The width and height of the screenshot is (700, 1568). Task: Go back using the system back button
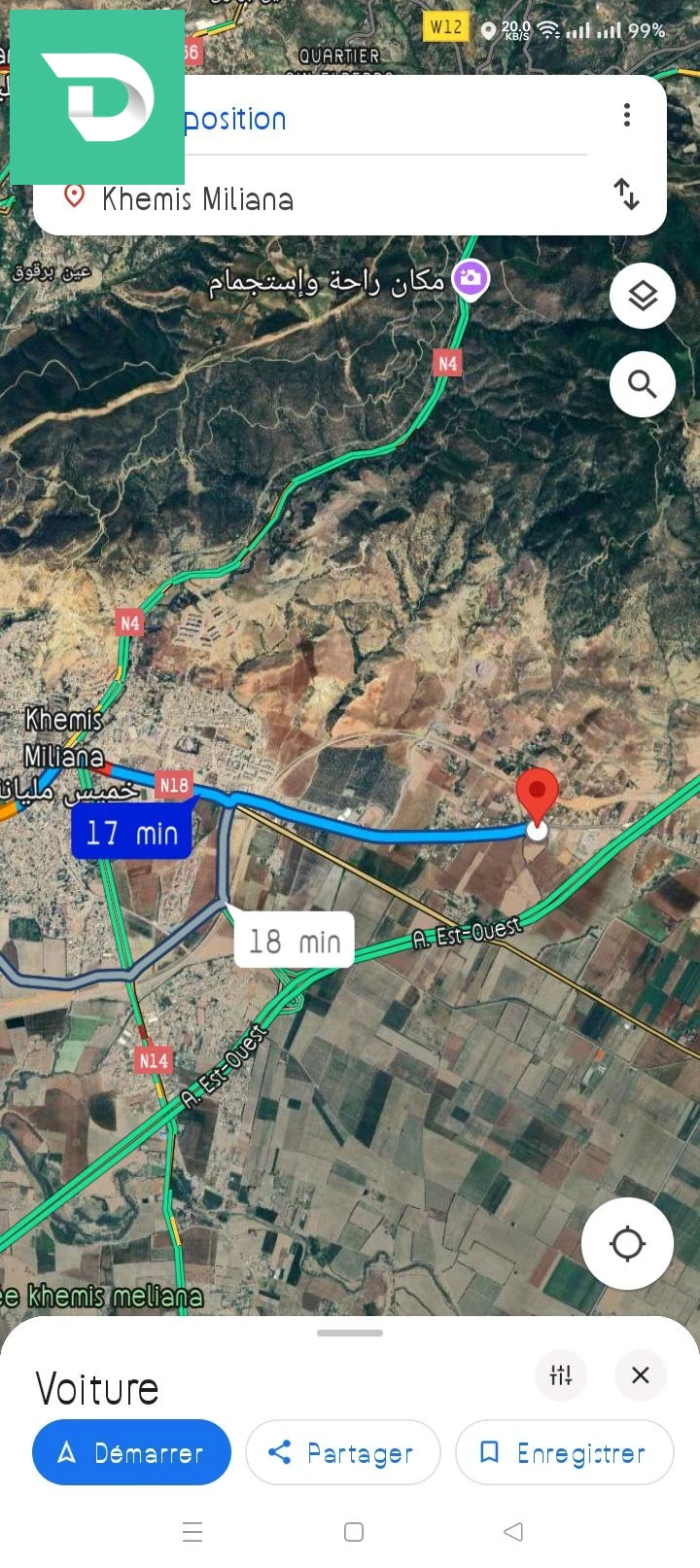(x=513, y=1532)
